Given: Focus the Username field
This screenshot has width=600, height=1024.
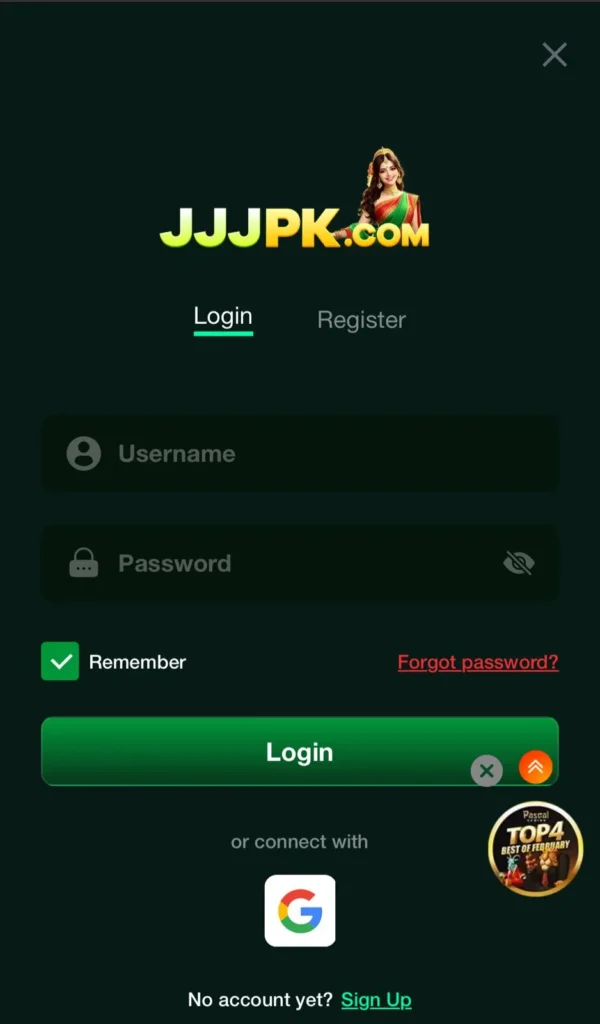Looking at the screenshot, I should pyautogui.click(x=300, y=454).
